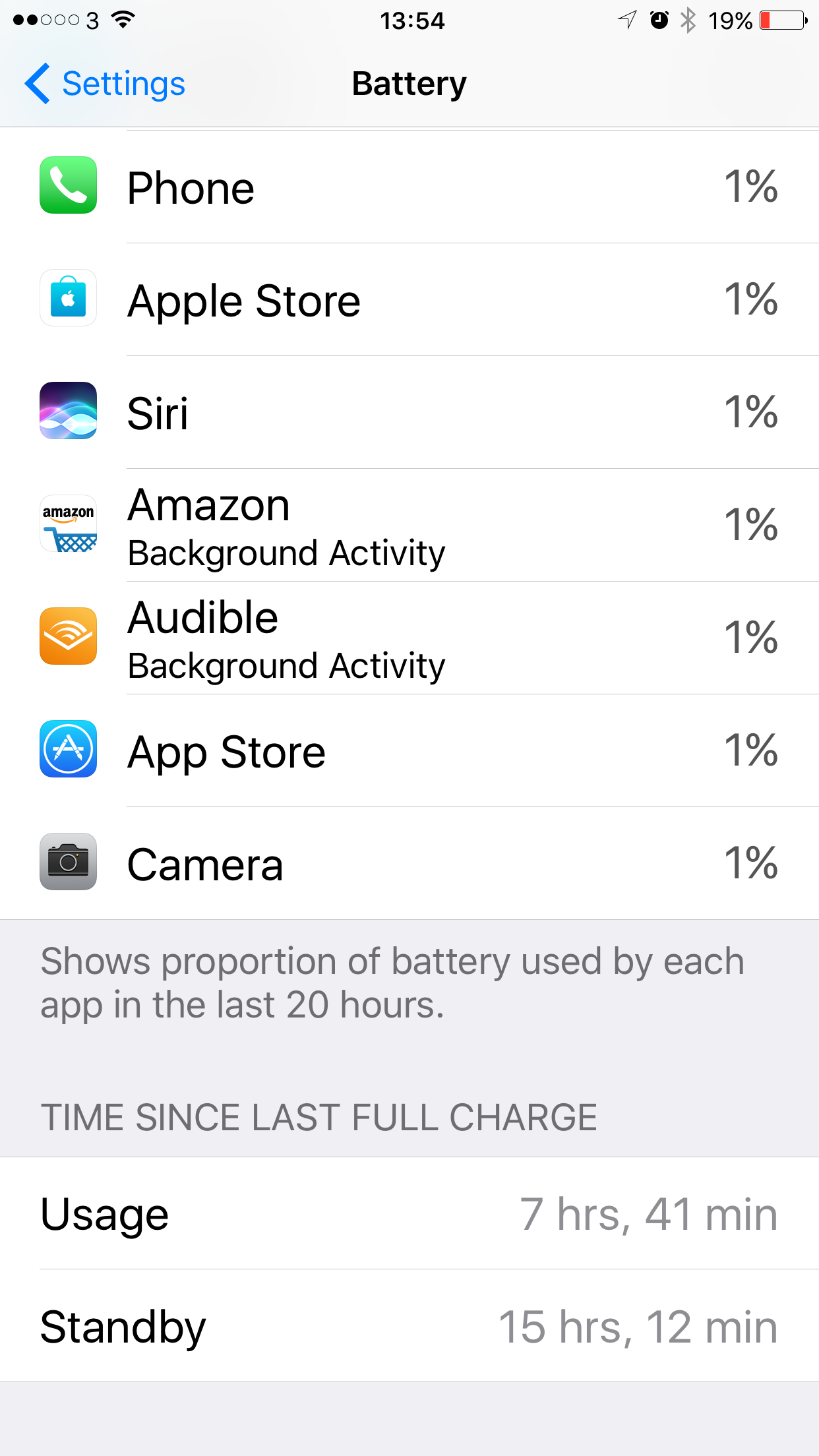Select the Audible battery usage row
The height and width of the screenshot is (1456, 819).
409,638
